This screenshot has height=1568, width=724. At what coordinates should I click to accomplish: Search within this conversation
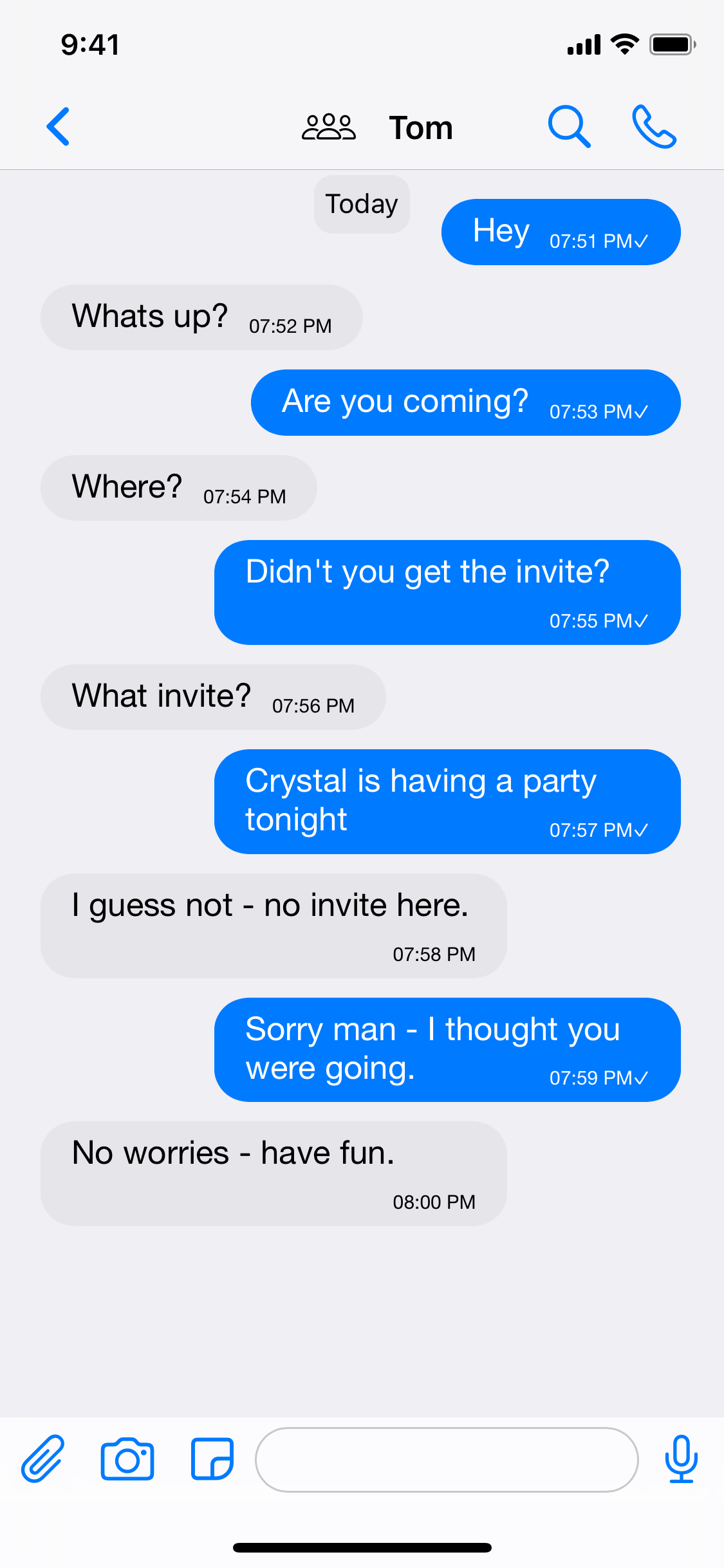point(569,126)
